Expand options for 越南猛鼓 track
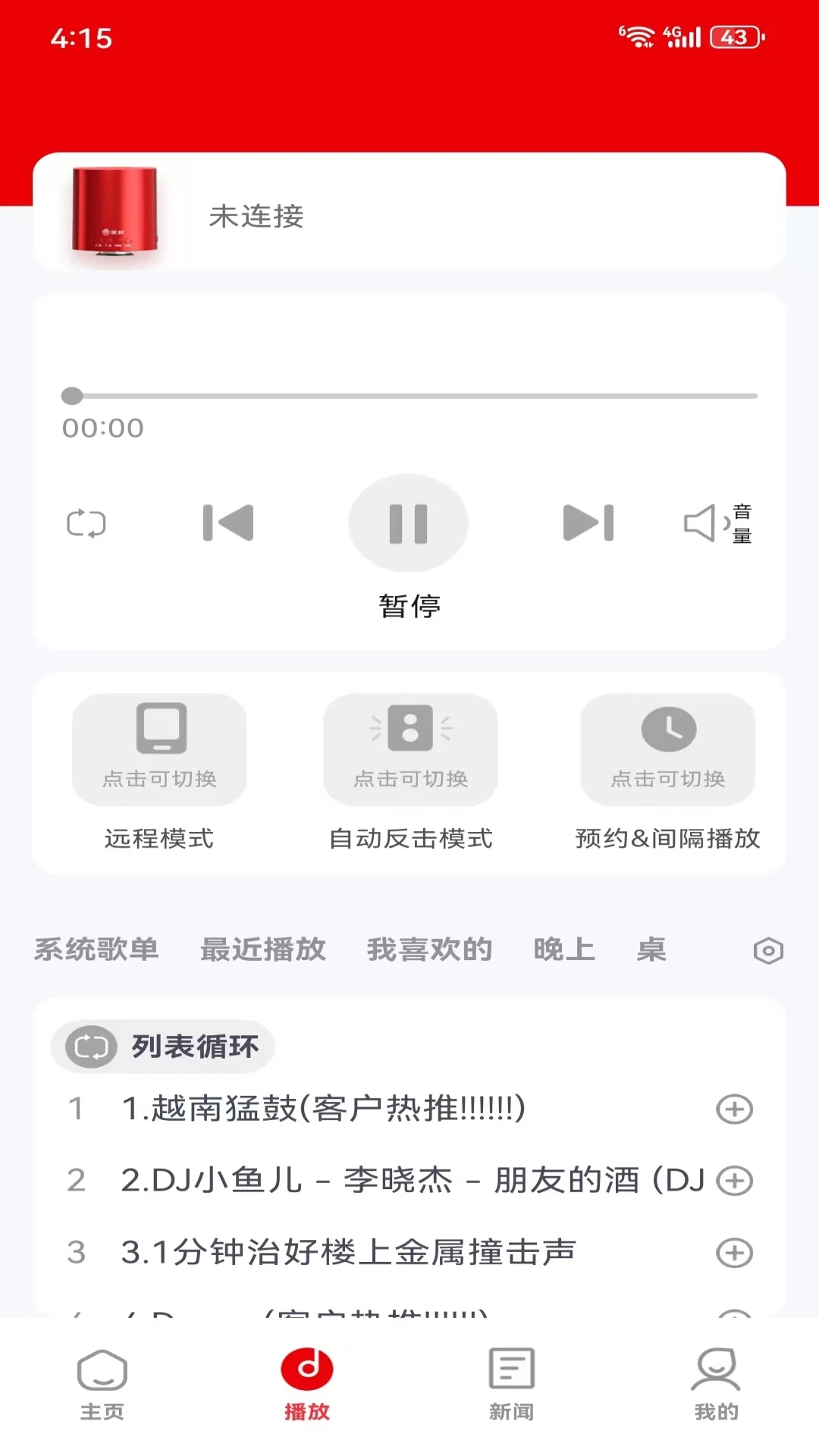The image size is (819, 1456). click(x=733, y=1109)
